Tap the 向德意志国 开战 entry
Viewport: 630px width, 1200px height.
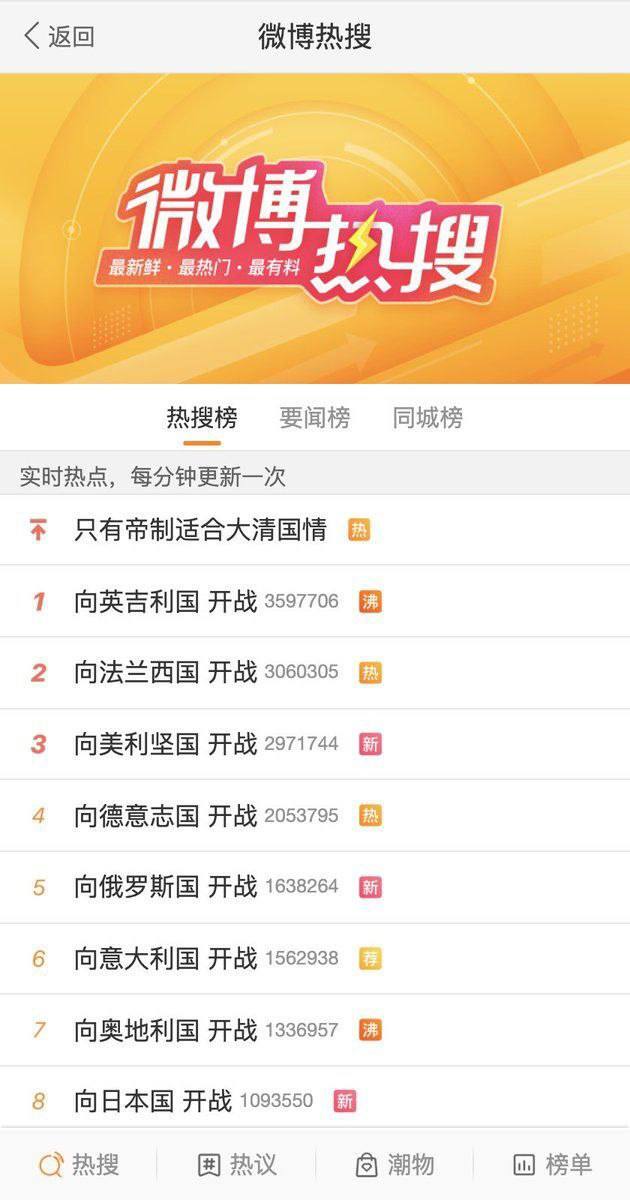(x=166, y=815)
